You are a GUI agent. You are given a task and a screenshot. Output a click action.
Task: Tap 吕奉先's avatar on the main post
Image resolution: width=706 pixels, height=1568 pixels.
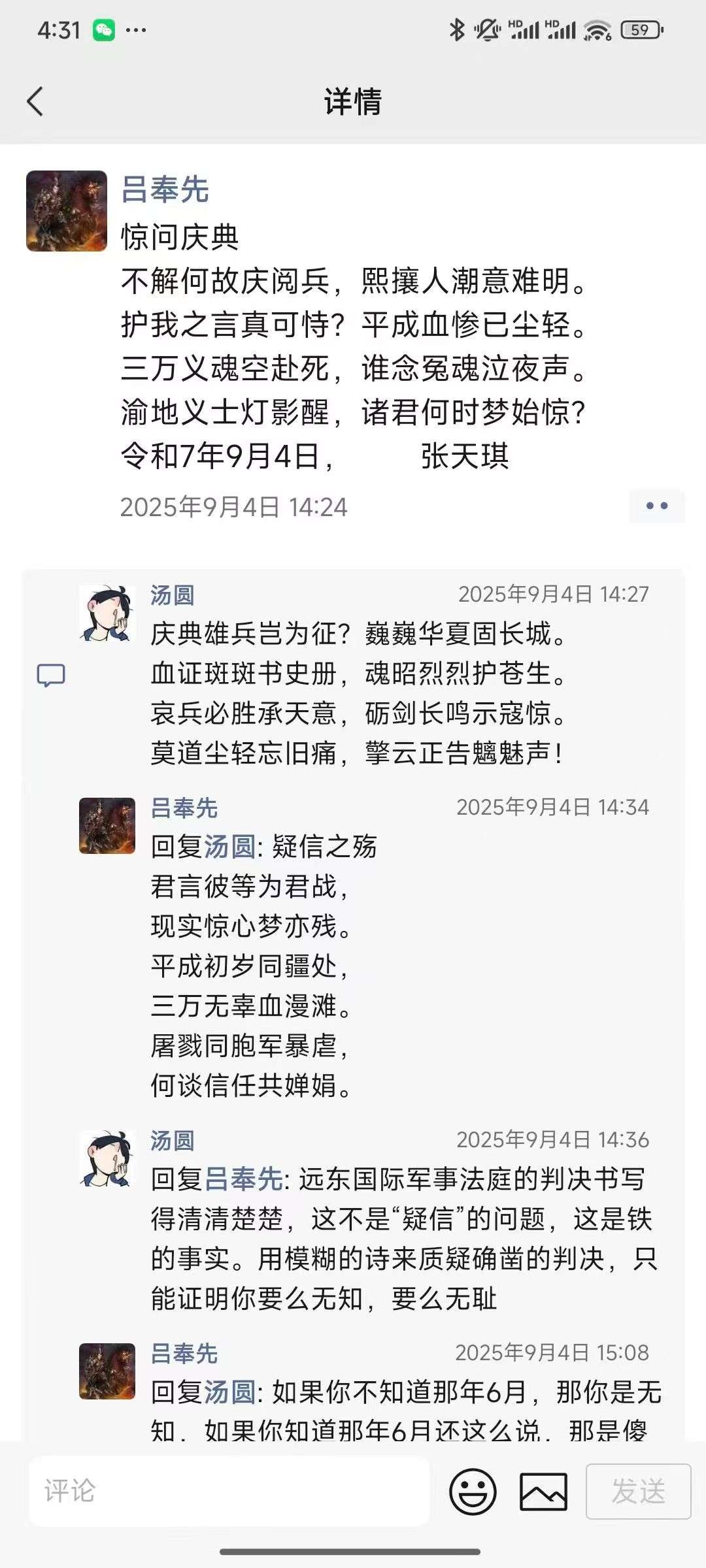coord(67,211)
